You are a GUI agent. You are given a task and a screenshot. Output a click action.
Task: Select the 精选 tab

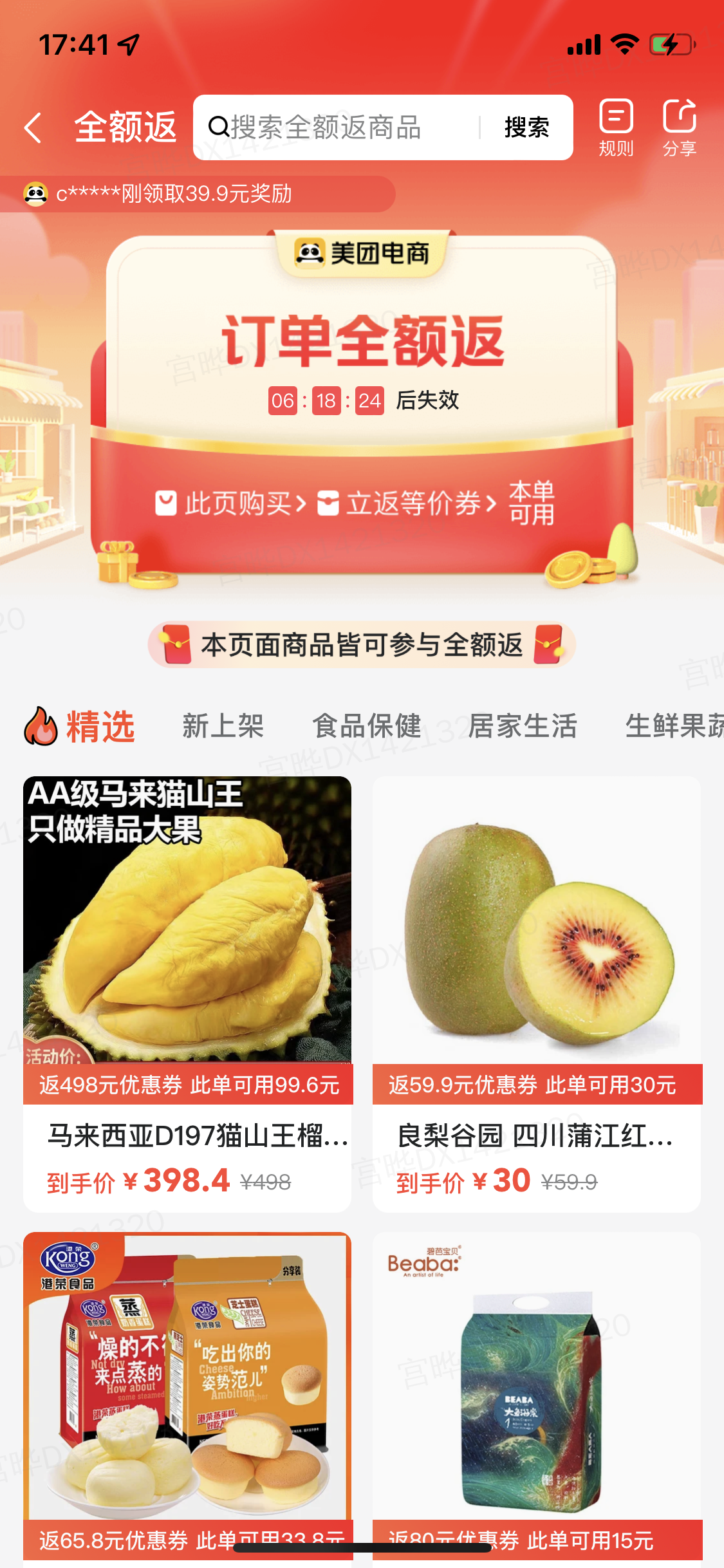coord(80,726)
